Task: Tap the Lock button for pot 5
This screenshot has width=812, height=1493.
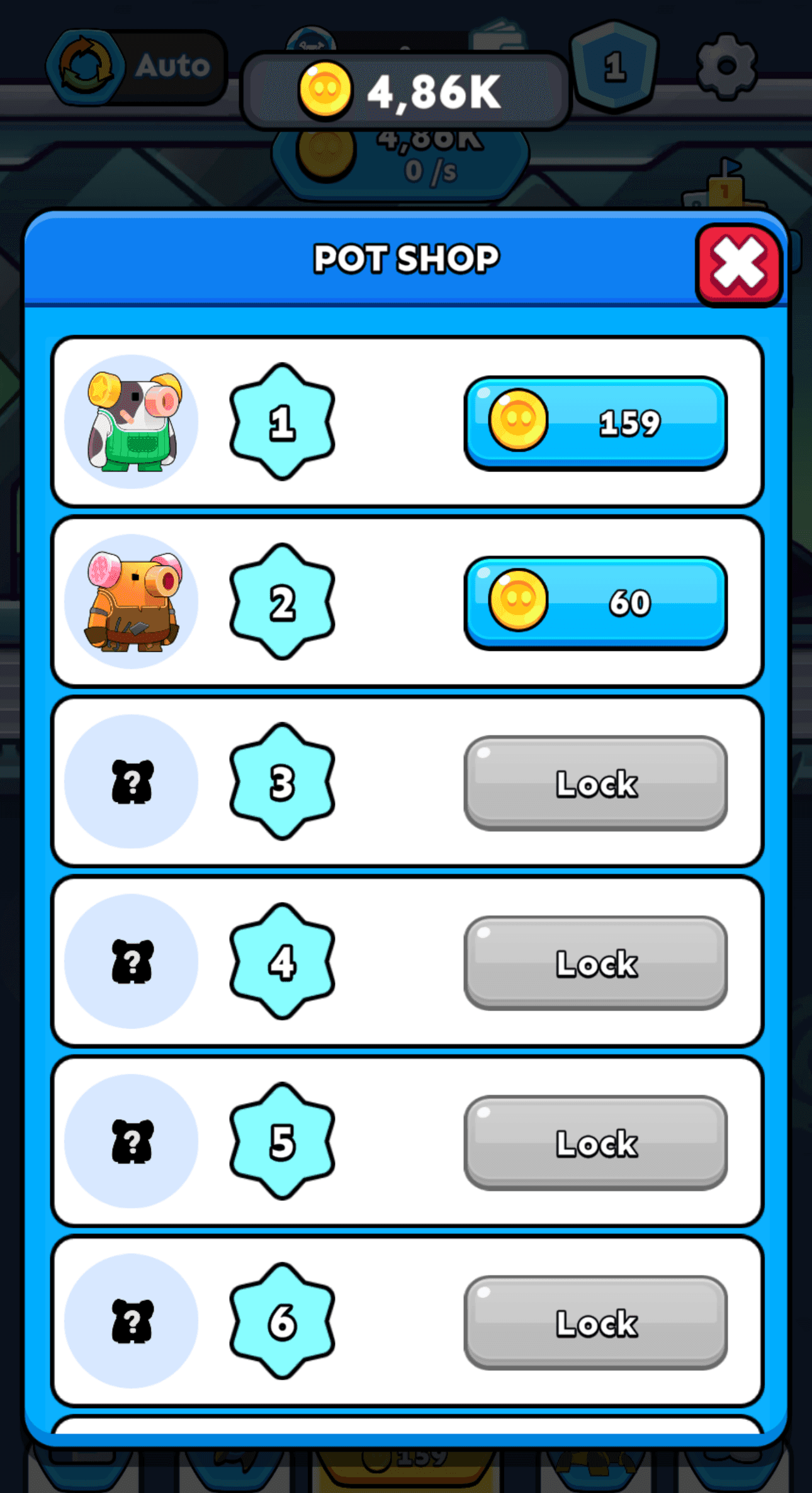Action: click(x=595, y=1142)
